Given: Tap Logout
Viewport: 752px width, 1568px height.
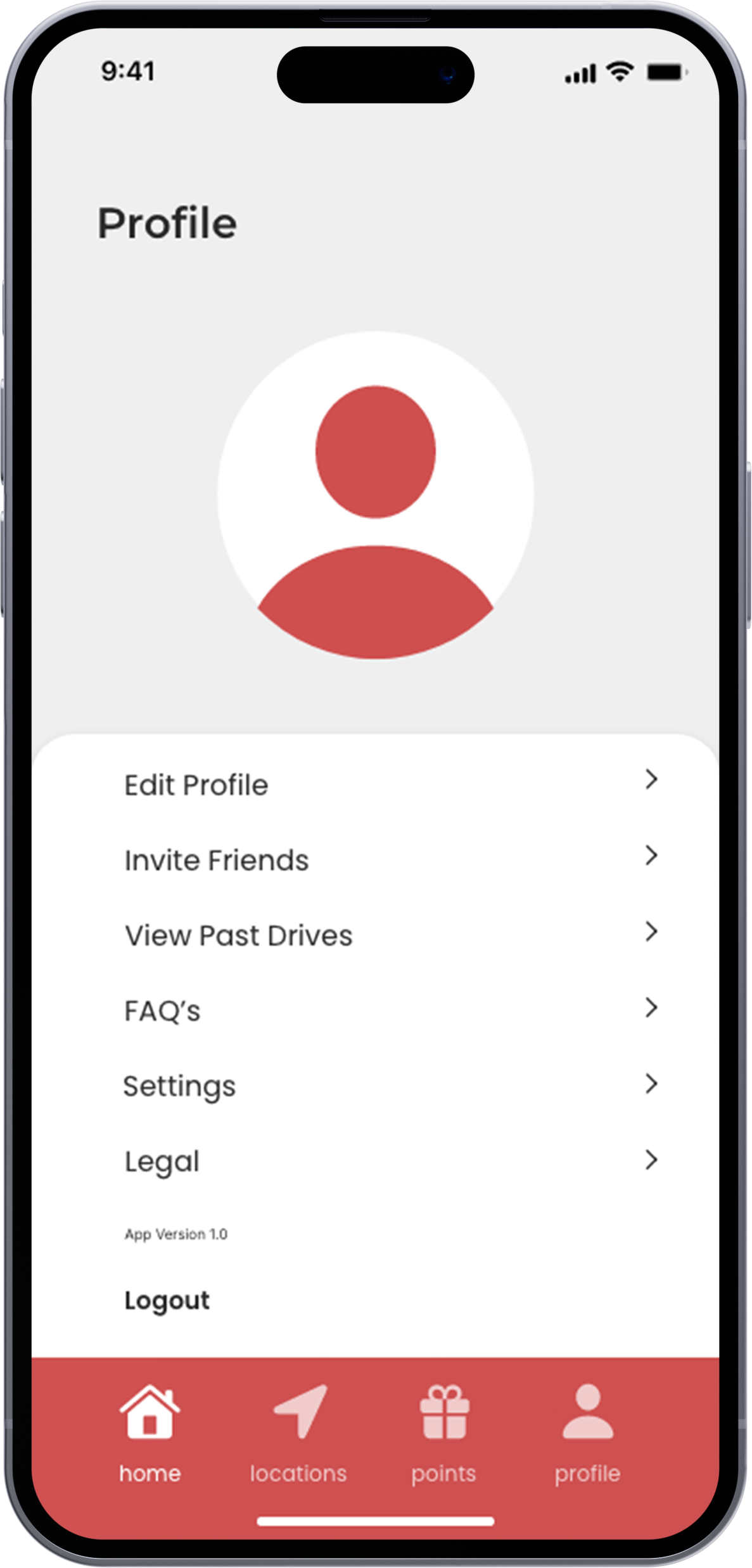Looking at the screenshot, I should coord(167,1301).
